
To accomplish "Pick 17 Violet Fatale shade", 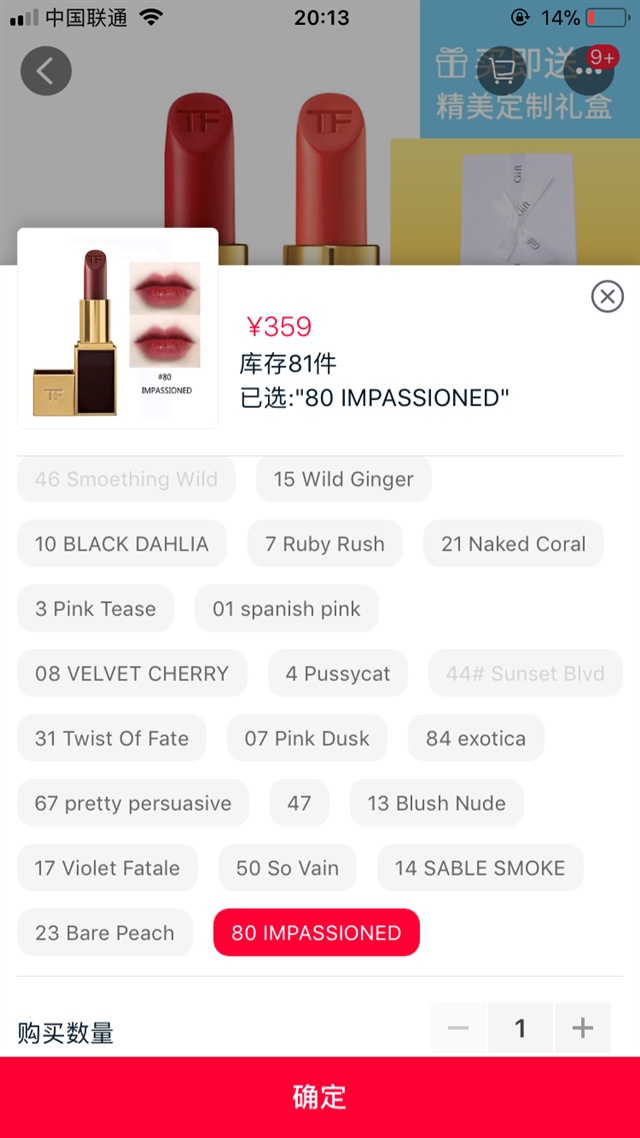I will (x=108, y=868).
